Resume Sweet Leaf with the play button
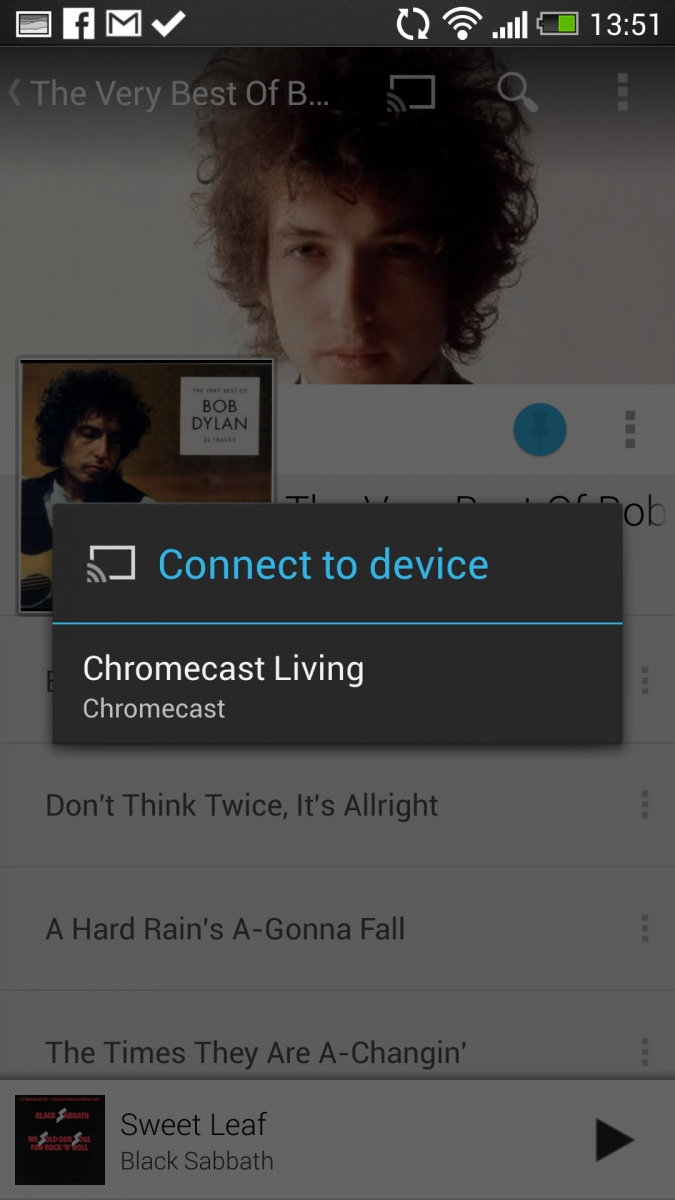The width and height of the screenshot is (675, 1200). (x=613, y=1140)
